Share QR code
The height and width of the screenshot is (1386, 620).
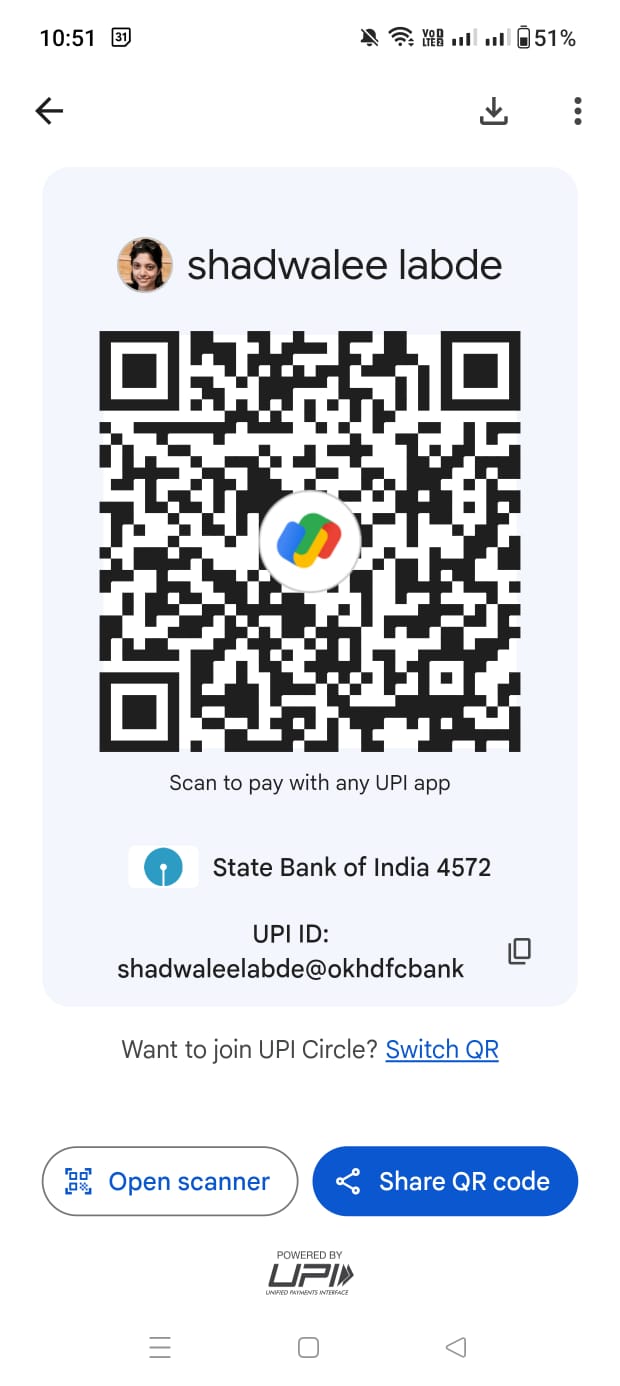pos(445,1181)
